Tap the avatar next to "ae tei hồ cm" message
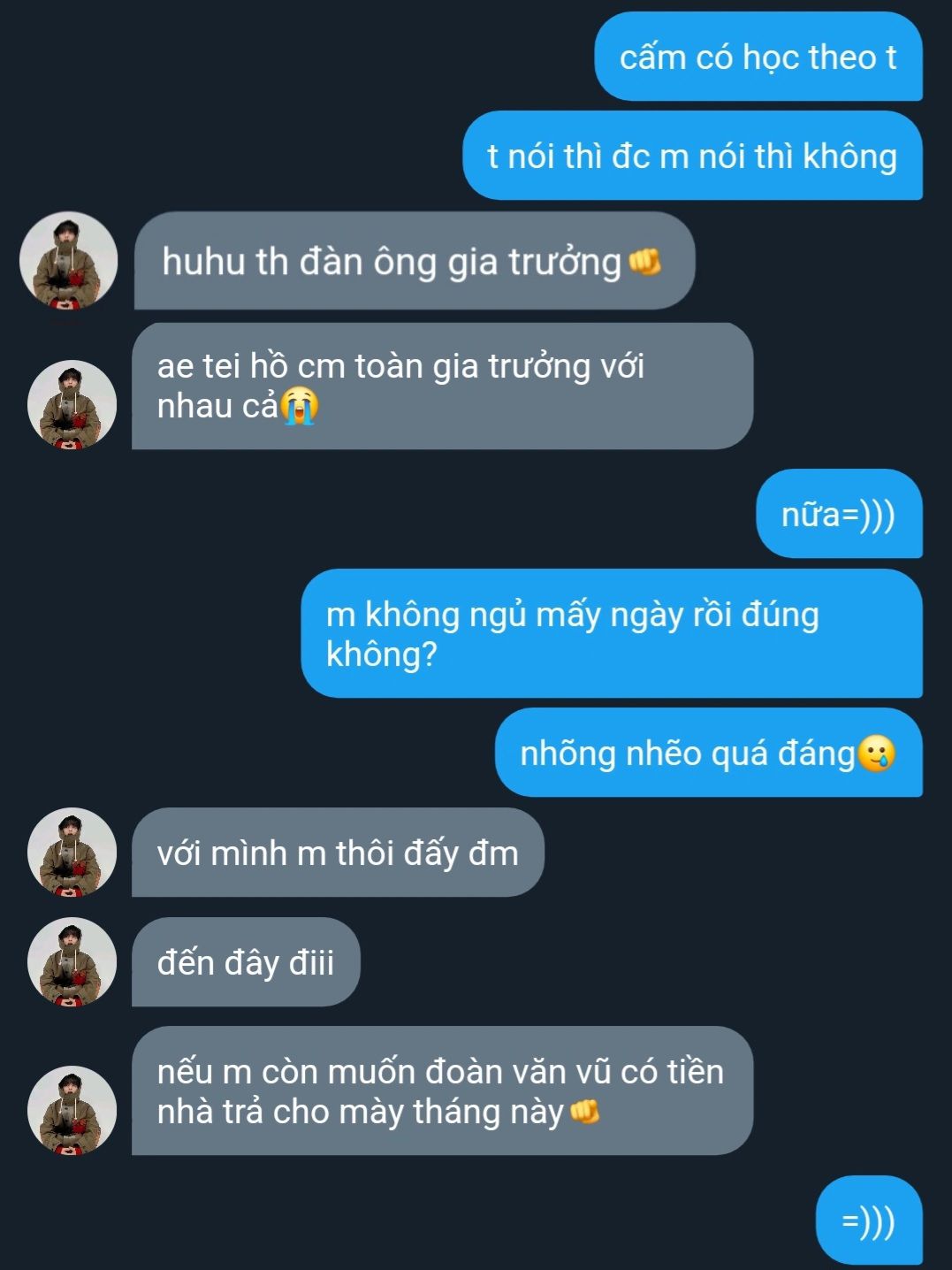This screenshot has width=952, height=1270. 72,404
